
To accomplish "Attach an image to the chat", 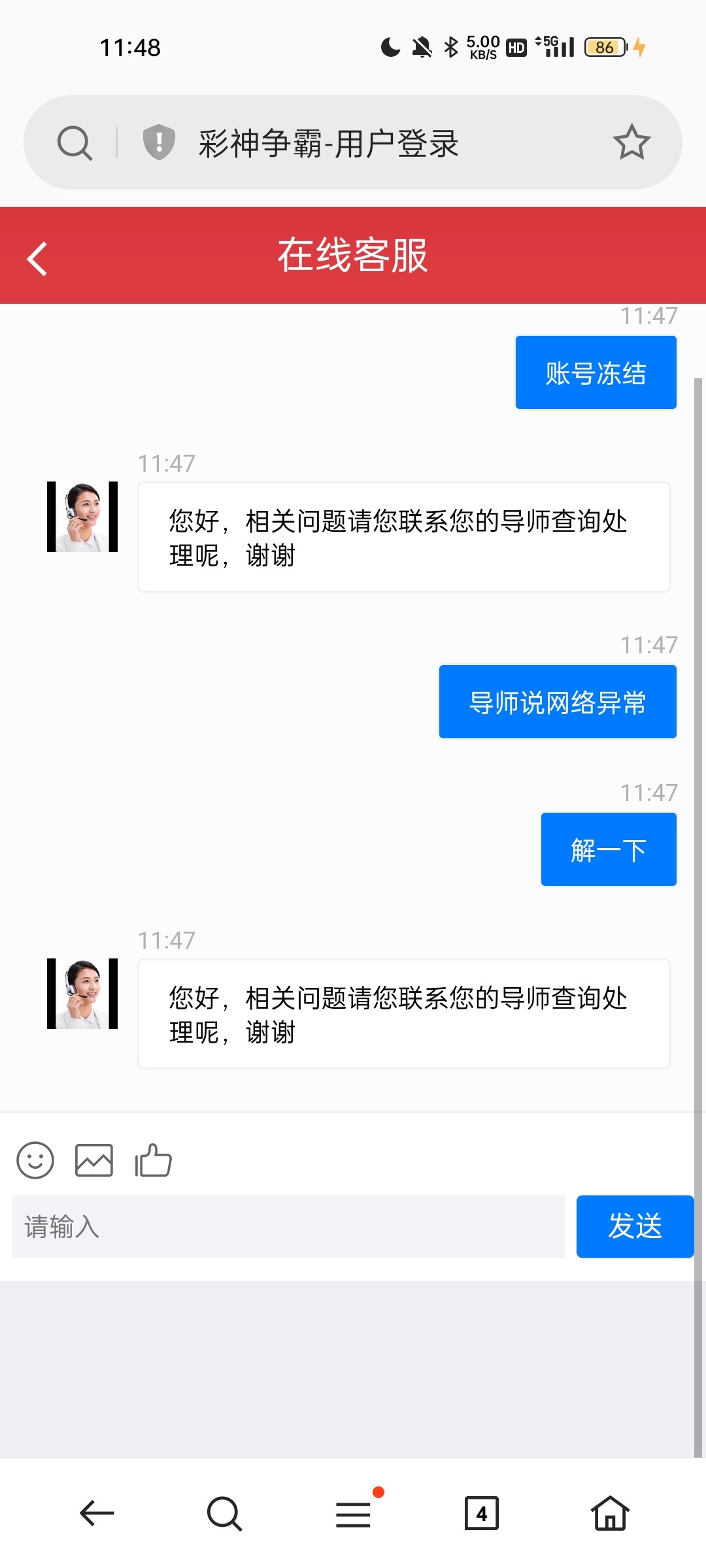I will pyautogui.click(x=94, y=1160).
